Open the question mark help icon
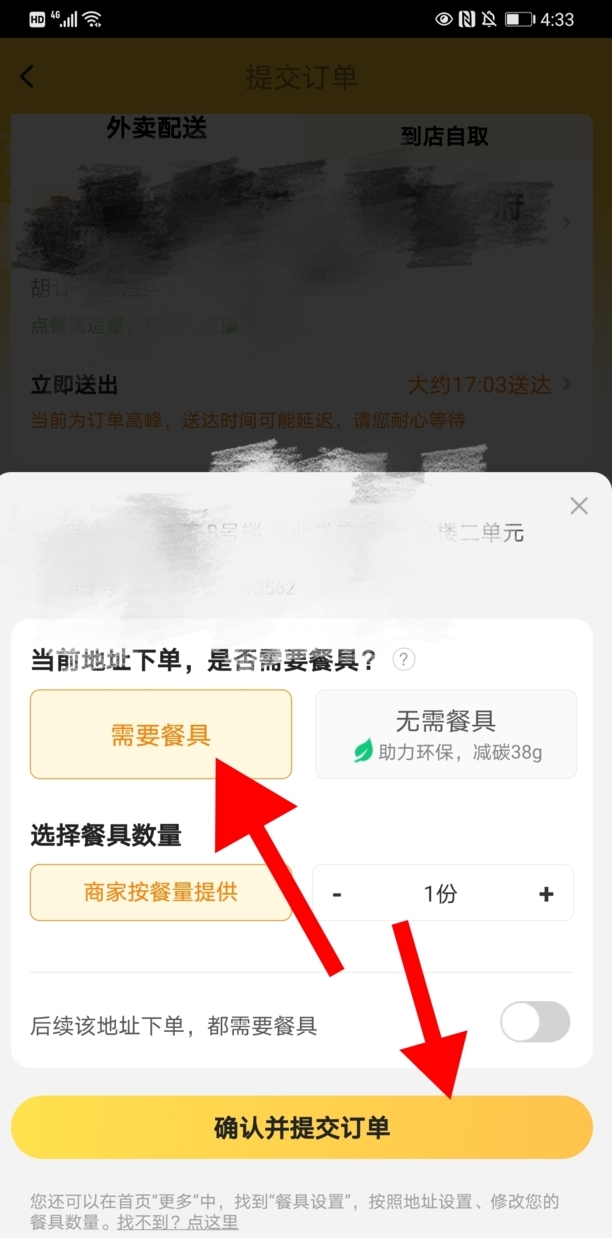 coord(403,659)
